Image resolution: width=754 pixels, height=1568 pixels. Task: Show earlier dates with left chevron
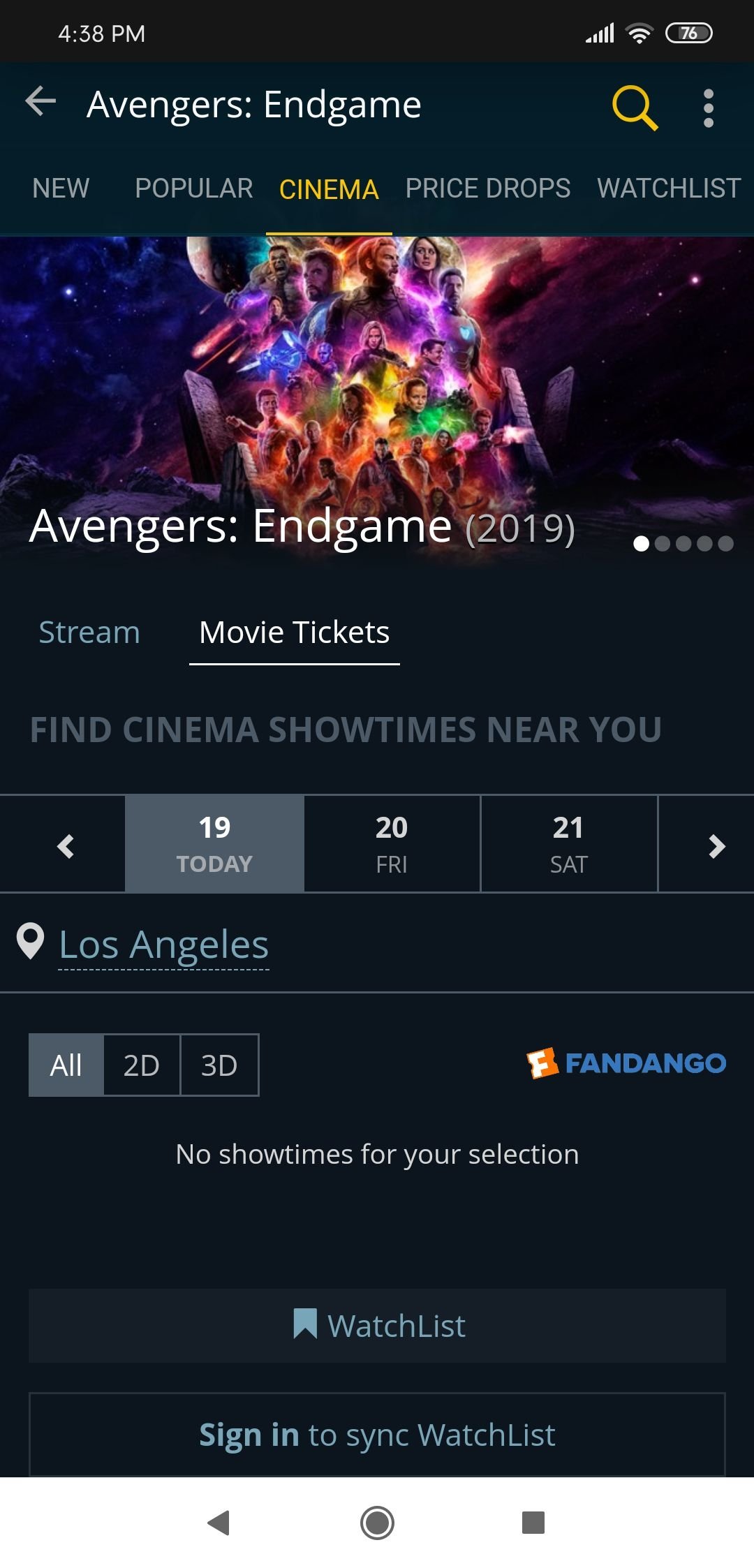coord(65,845)
